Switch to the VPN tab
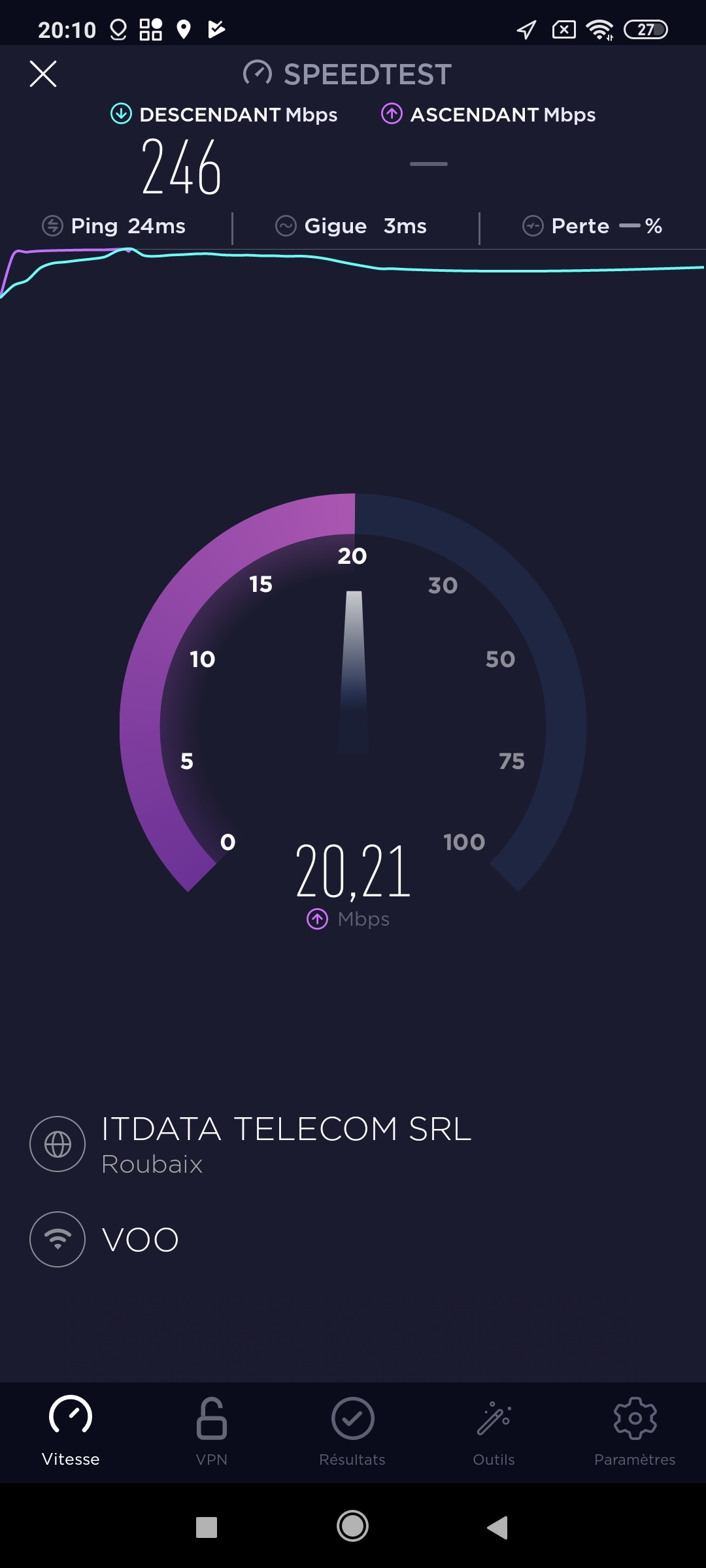Image resolution: width=706 pixels, height=1568 pixels. pyautogui.click(x=211, y=1431)
